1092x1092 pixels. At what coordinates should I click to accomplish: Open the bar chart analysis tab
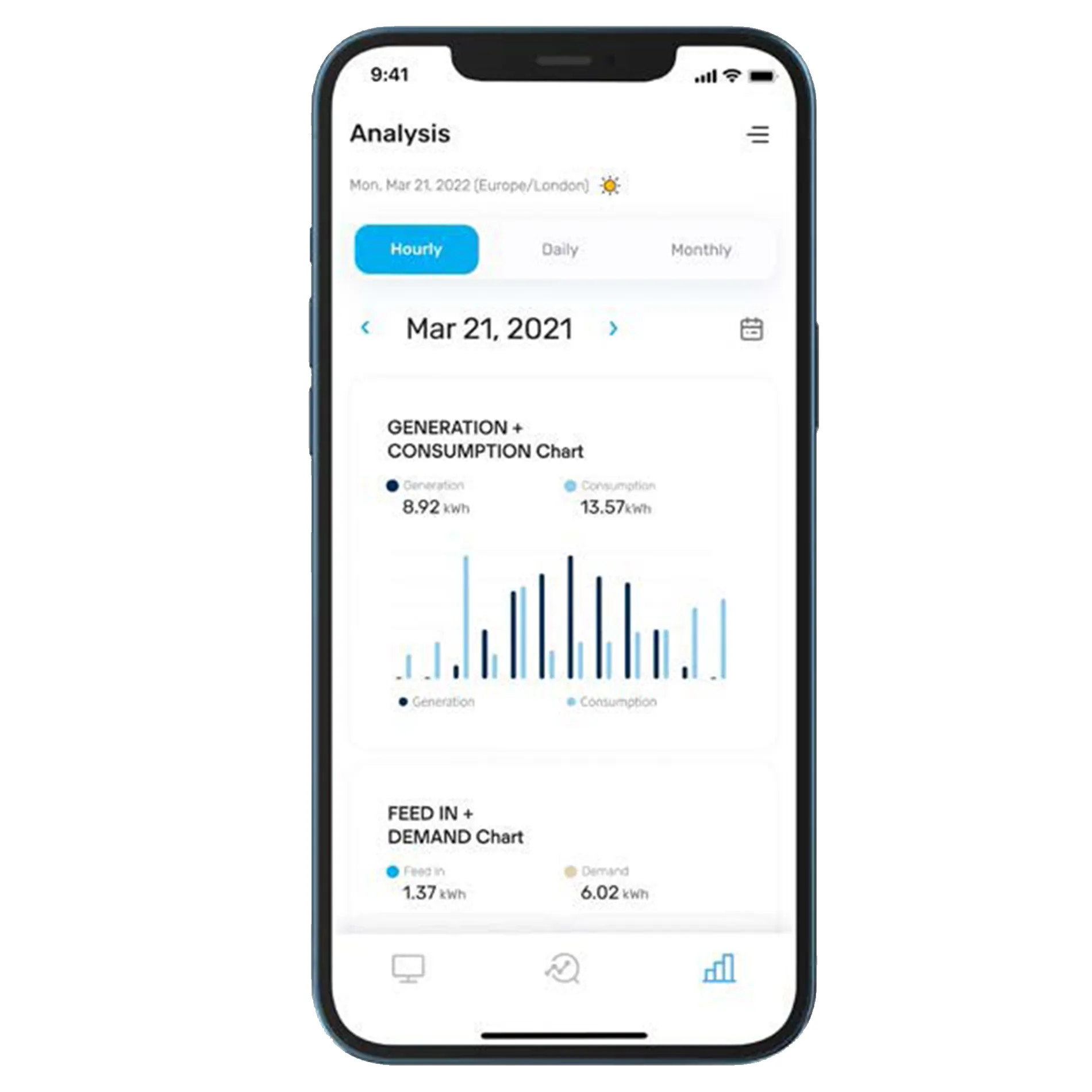click(719, 968)
